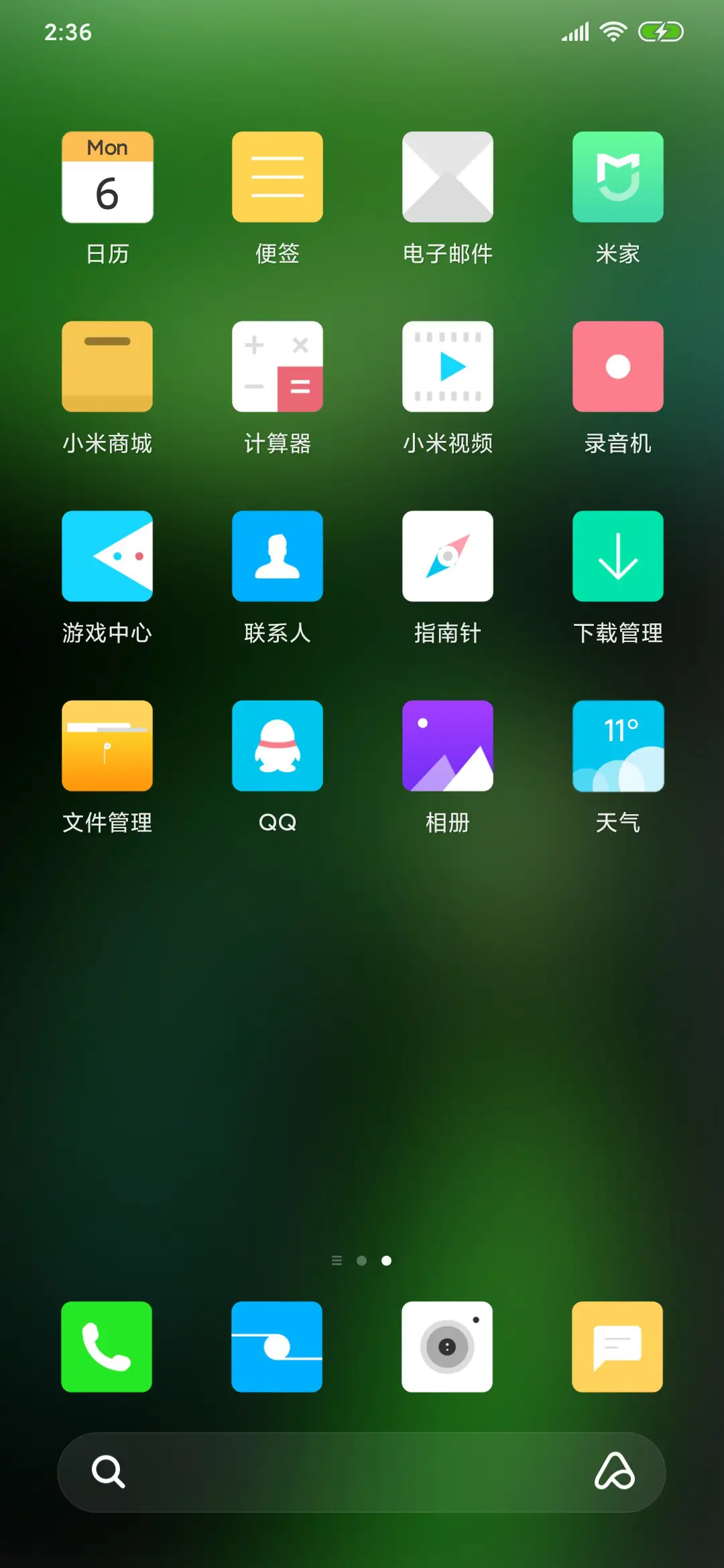724x1568 pixels.
Task: Open the Download Manager (下载管理)
Action: point(617,556)
